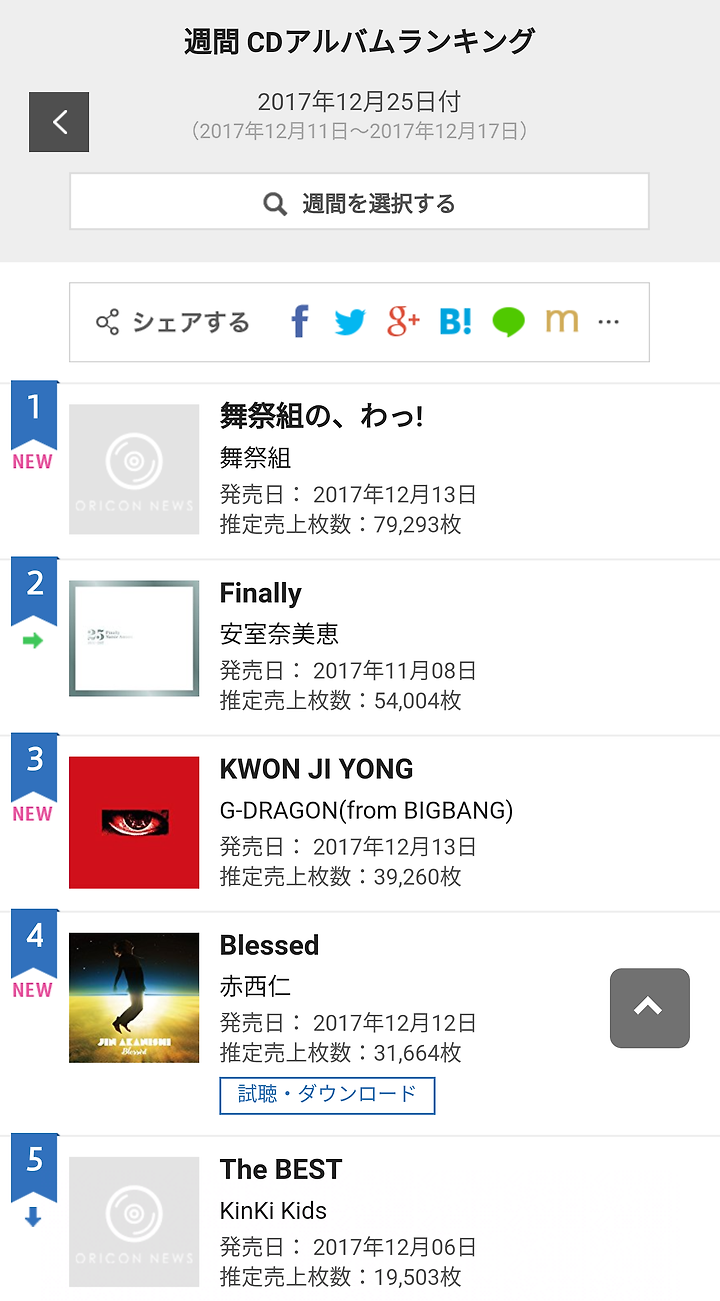This screenshot has width=720, height=1301.
Task: Share the ranking on Twitter
Action: 350,322
